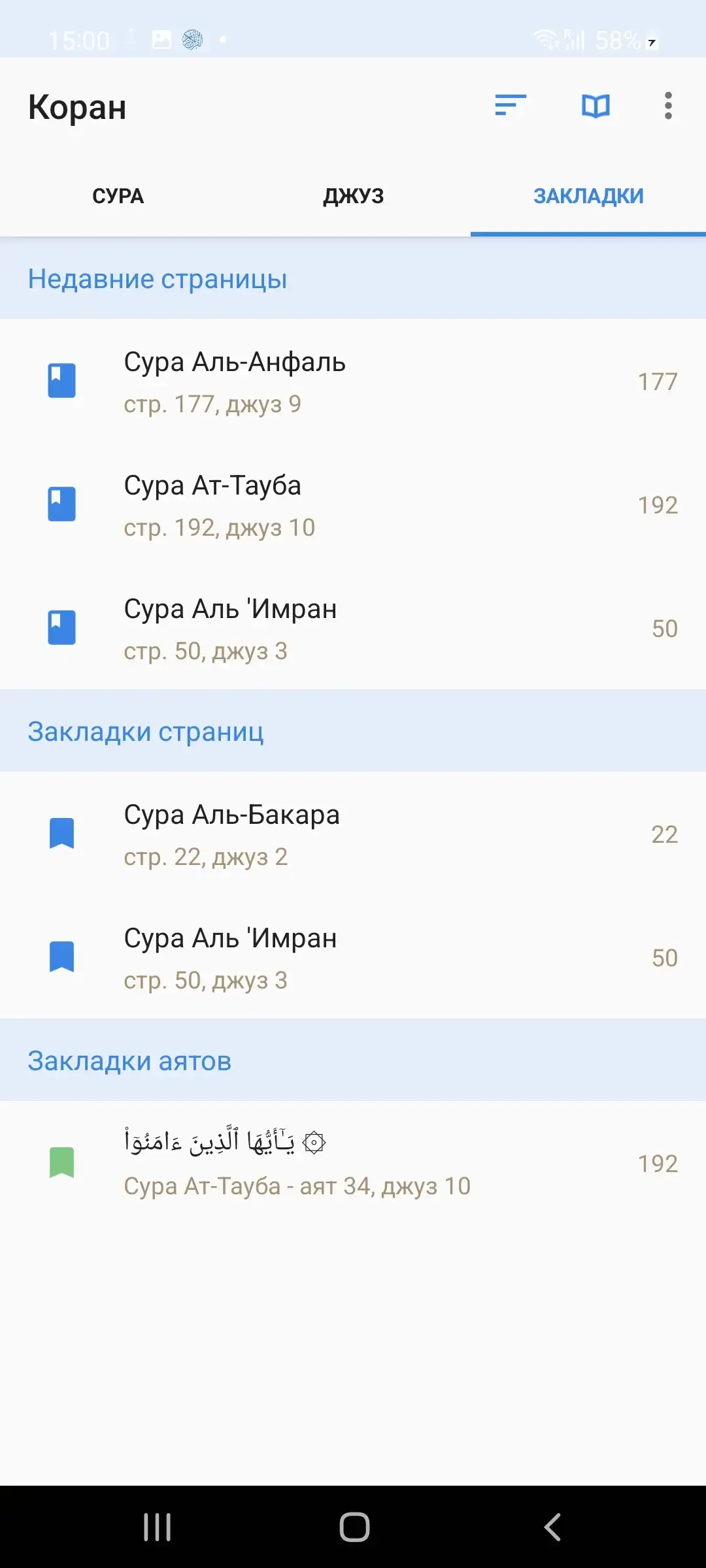The width and height of the screenshot is (706, 1568).
Task: Open recent page Сура Аль 'Имран
Action: click(x=353, y=629)
